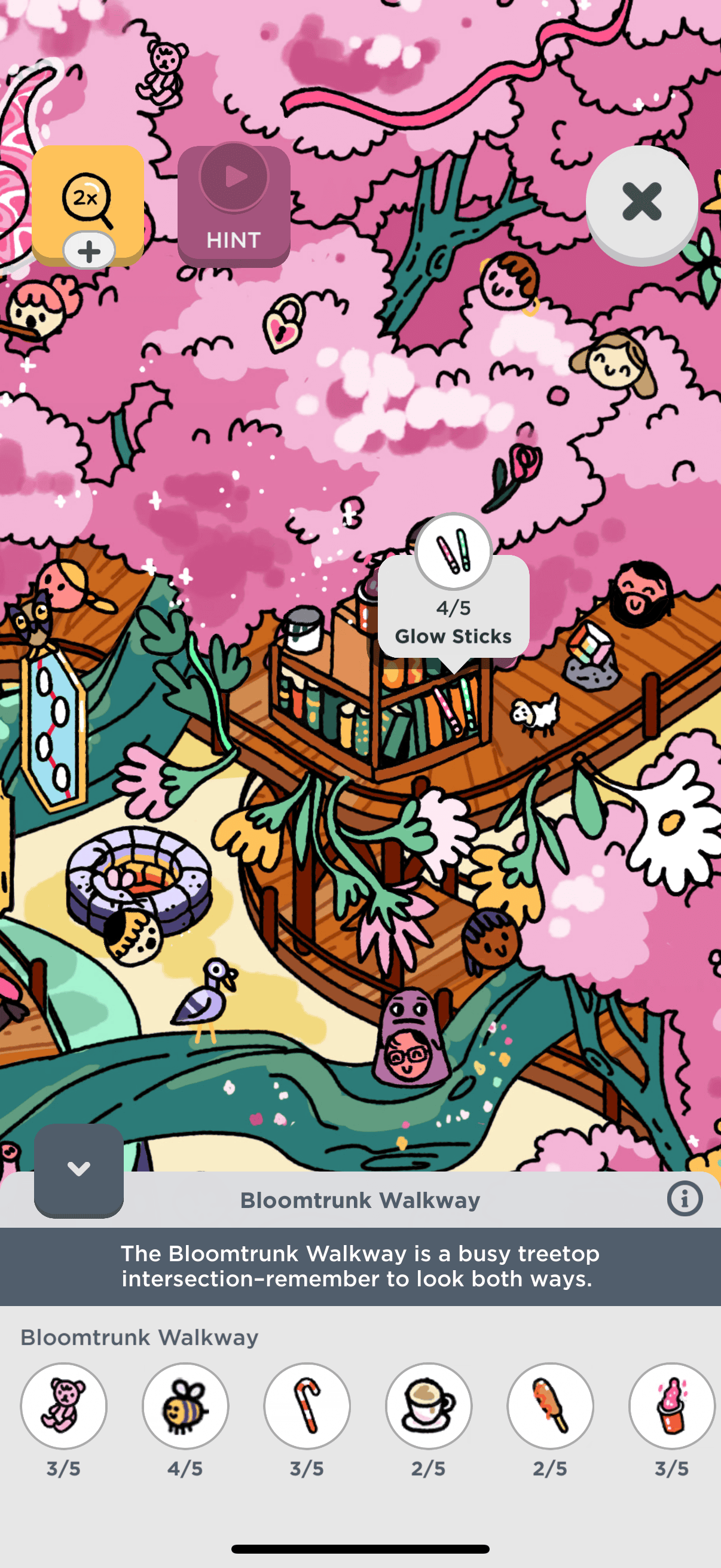Select the teddy bear item 3/5
Viewport: 721px width, 1568px height.
[x=64, y=1405]
